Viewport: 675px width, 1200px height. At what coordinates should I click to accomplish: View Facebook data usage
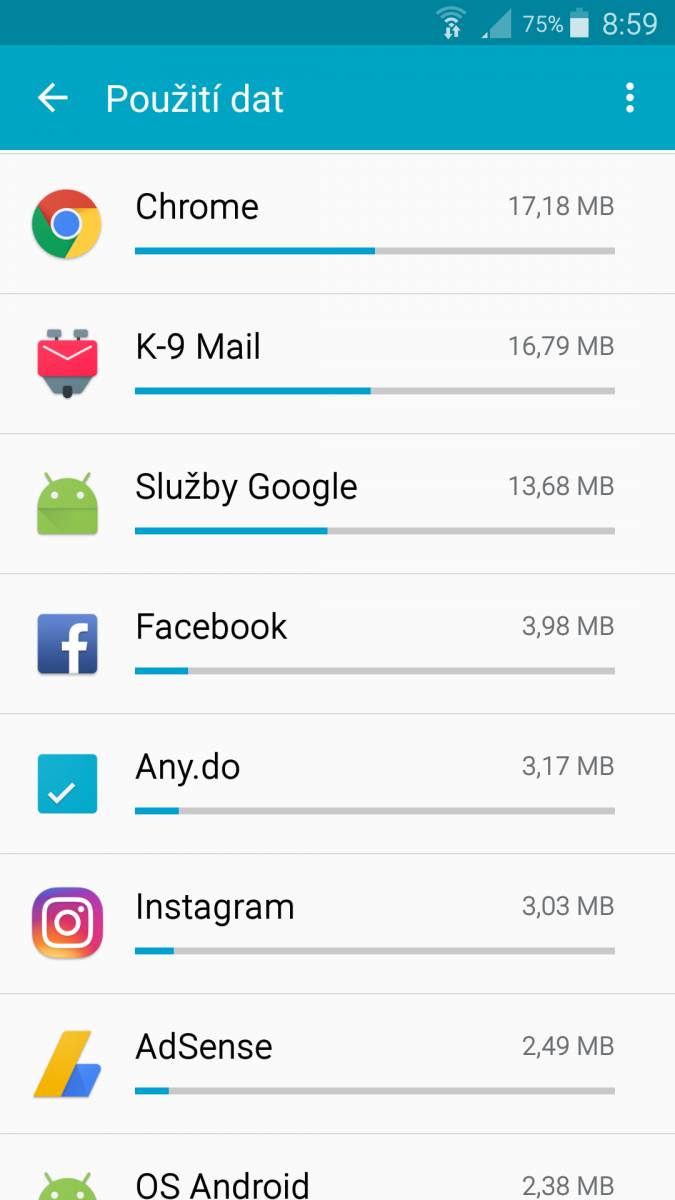[337, 644]
